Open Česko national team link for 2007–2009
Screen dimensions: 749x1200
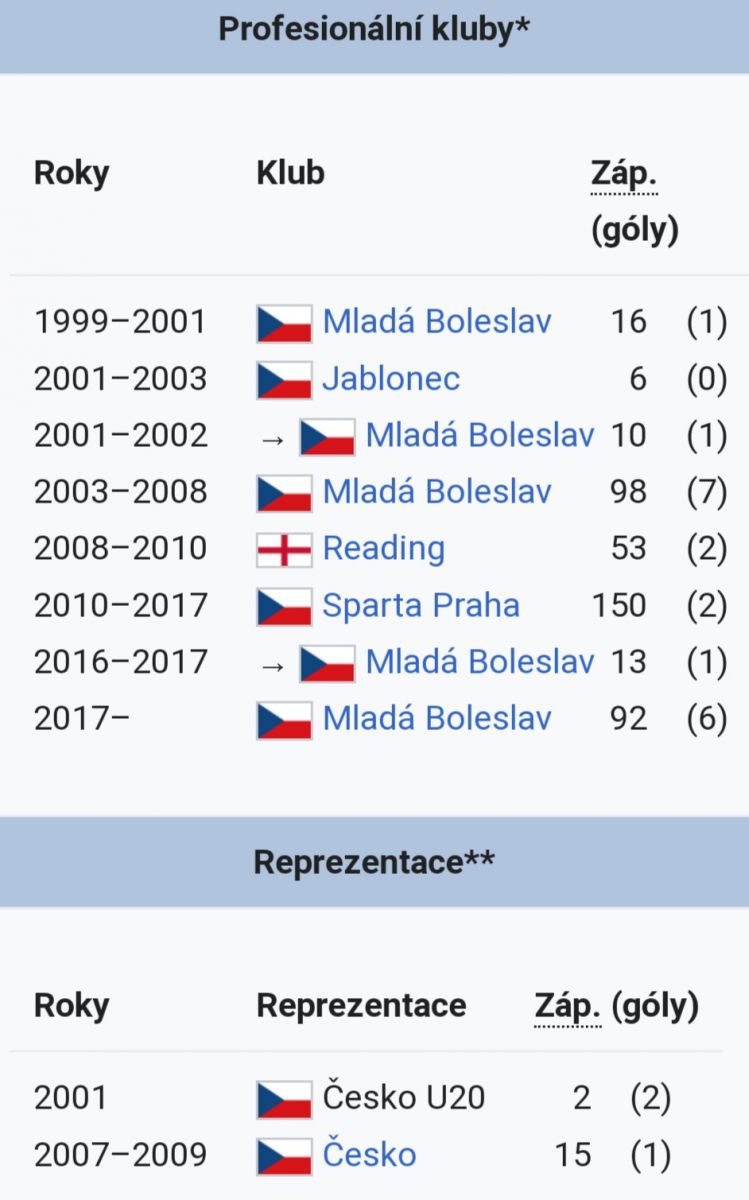(x=369, y=1155)
